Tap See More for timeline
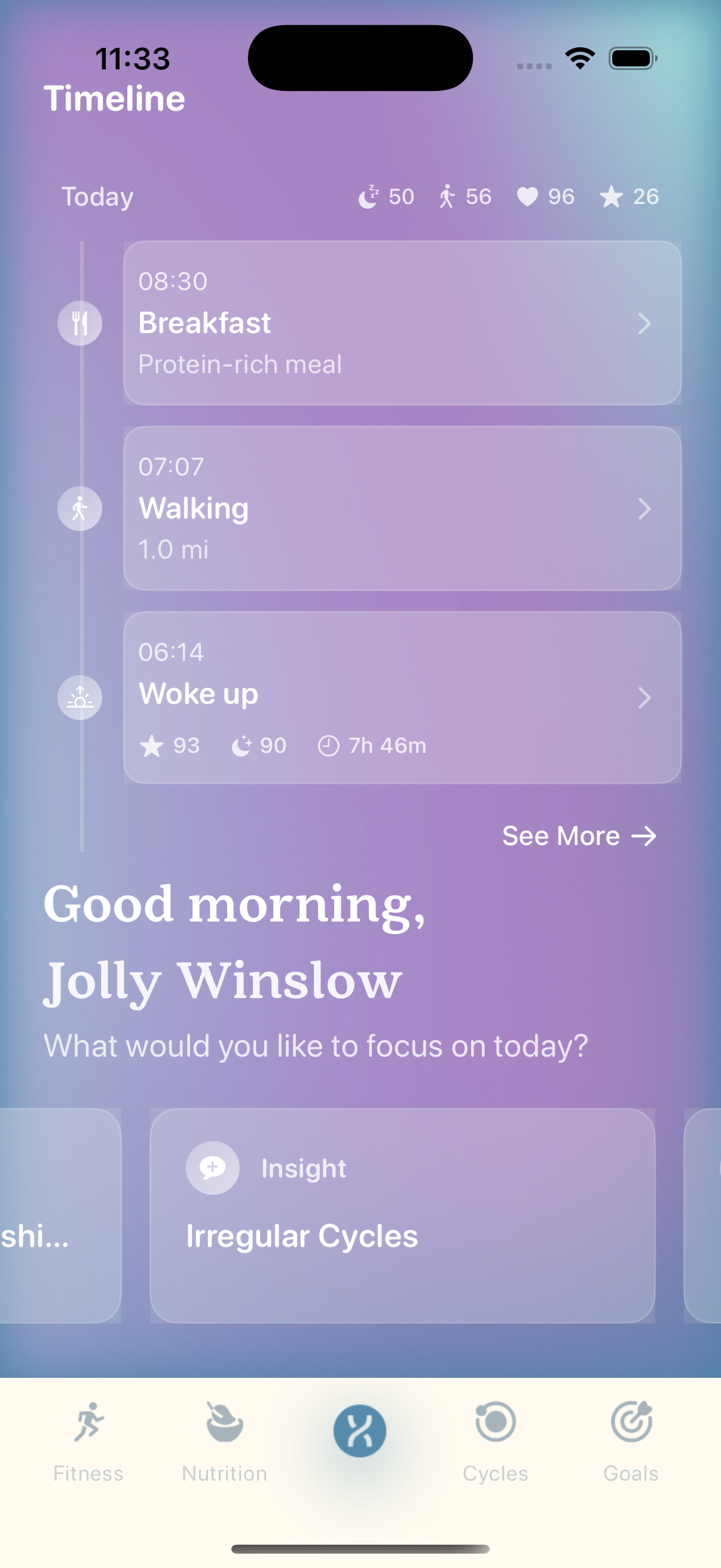The width and height of the screenshot is (721, 1568). 579,836
